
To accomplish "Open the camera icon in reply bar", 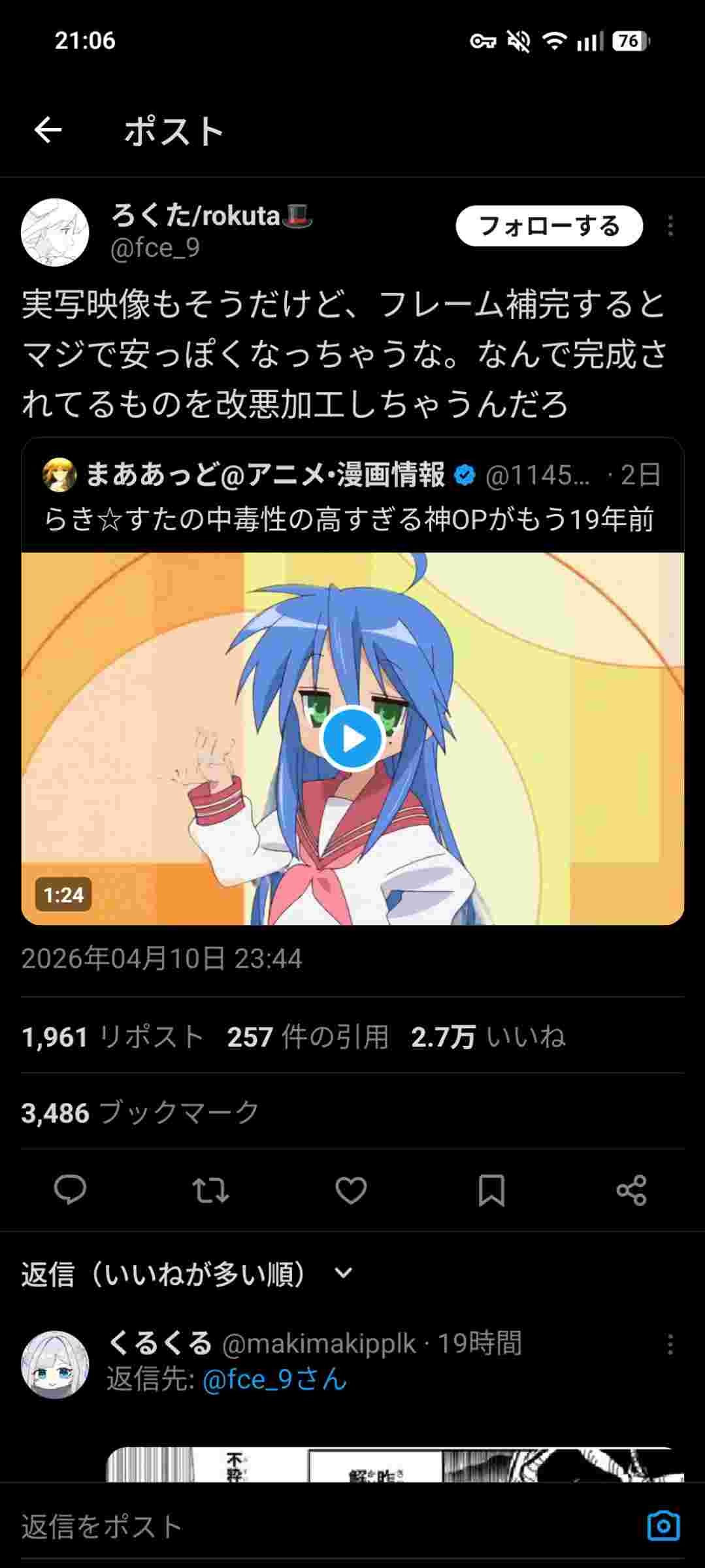I will [663, 1526].
